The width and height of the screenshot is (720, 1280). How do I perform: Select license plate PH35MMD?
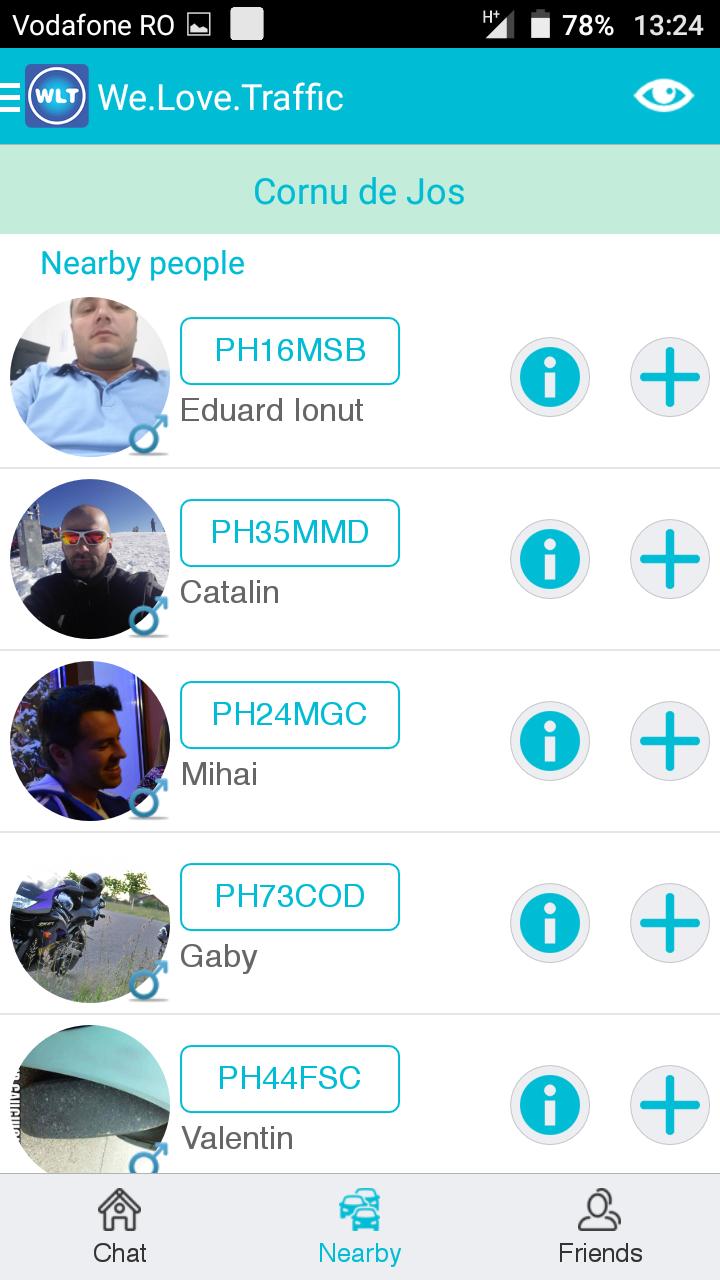(x=290, y=533)
